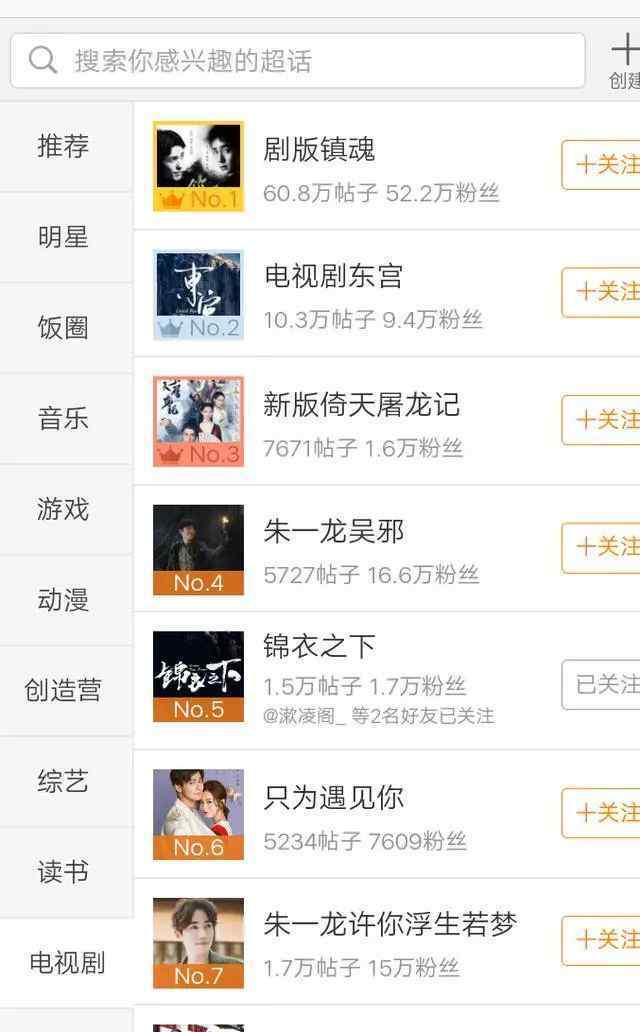Follow the 剧版镇魂 super topic
640x1032 pixels.
click(x=601, y=165)
